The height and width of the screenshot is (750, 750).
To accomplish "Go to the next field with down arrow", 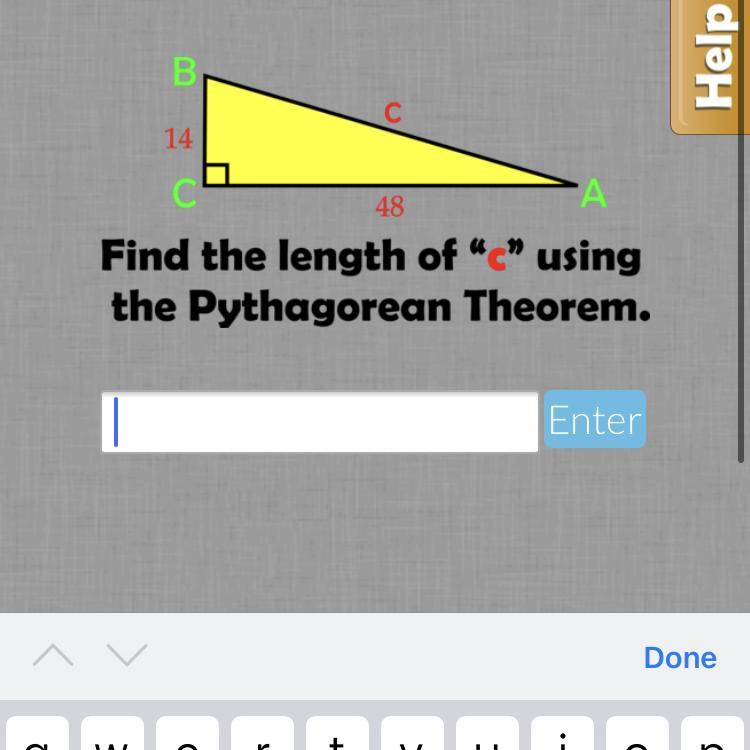I will pyautogui.click(x=127, y=656).
